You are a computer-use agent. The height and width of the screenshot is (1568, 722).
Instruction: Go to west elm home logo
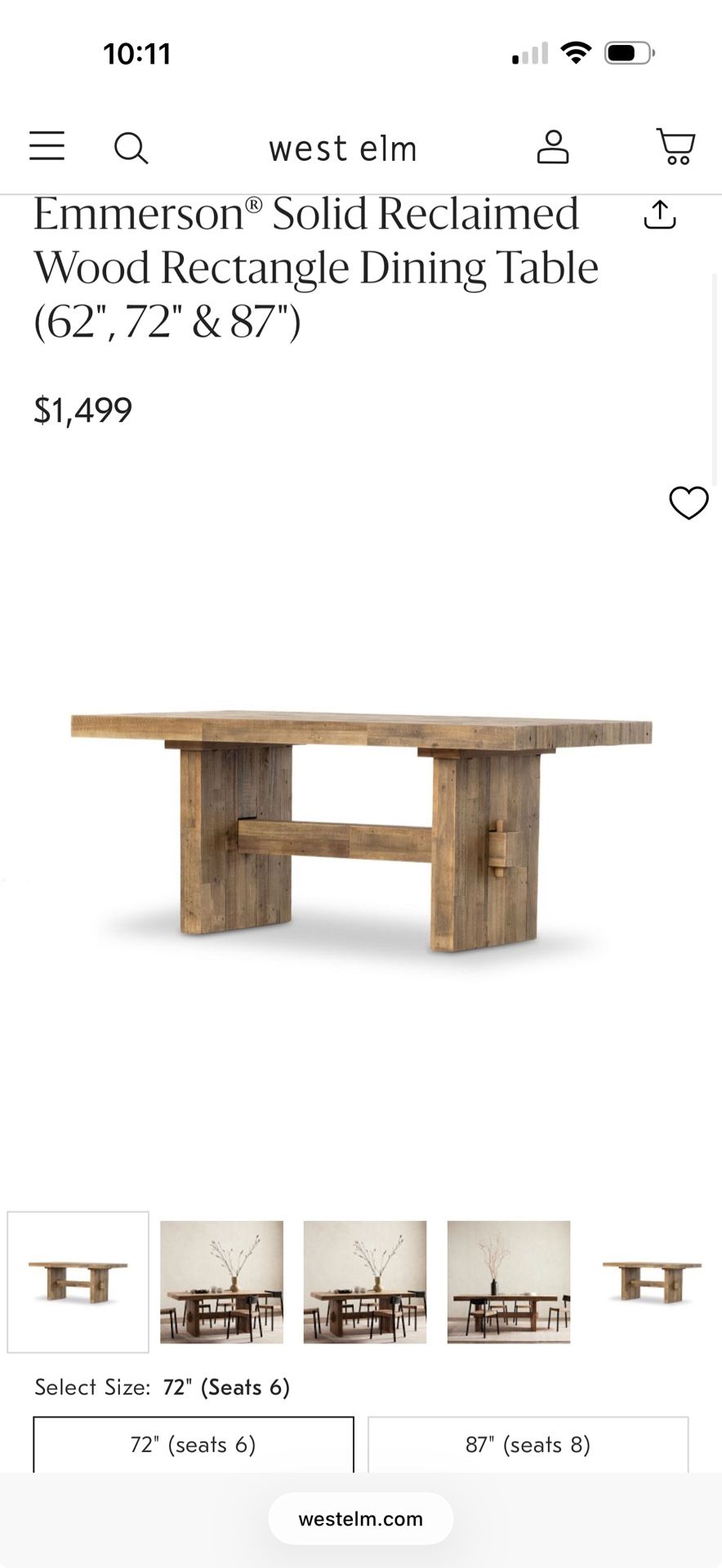[343, 149]
